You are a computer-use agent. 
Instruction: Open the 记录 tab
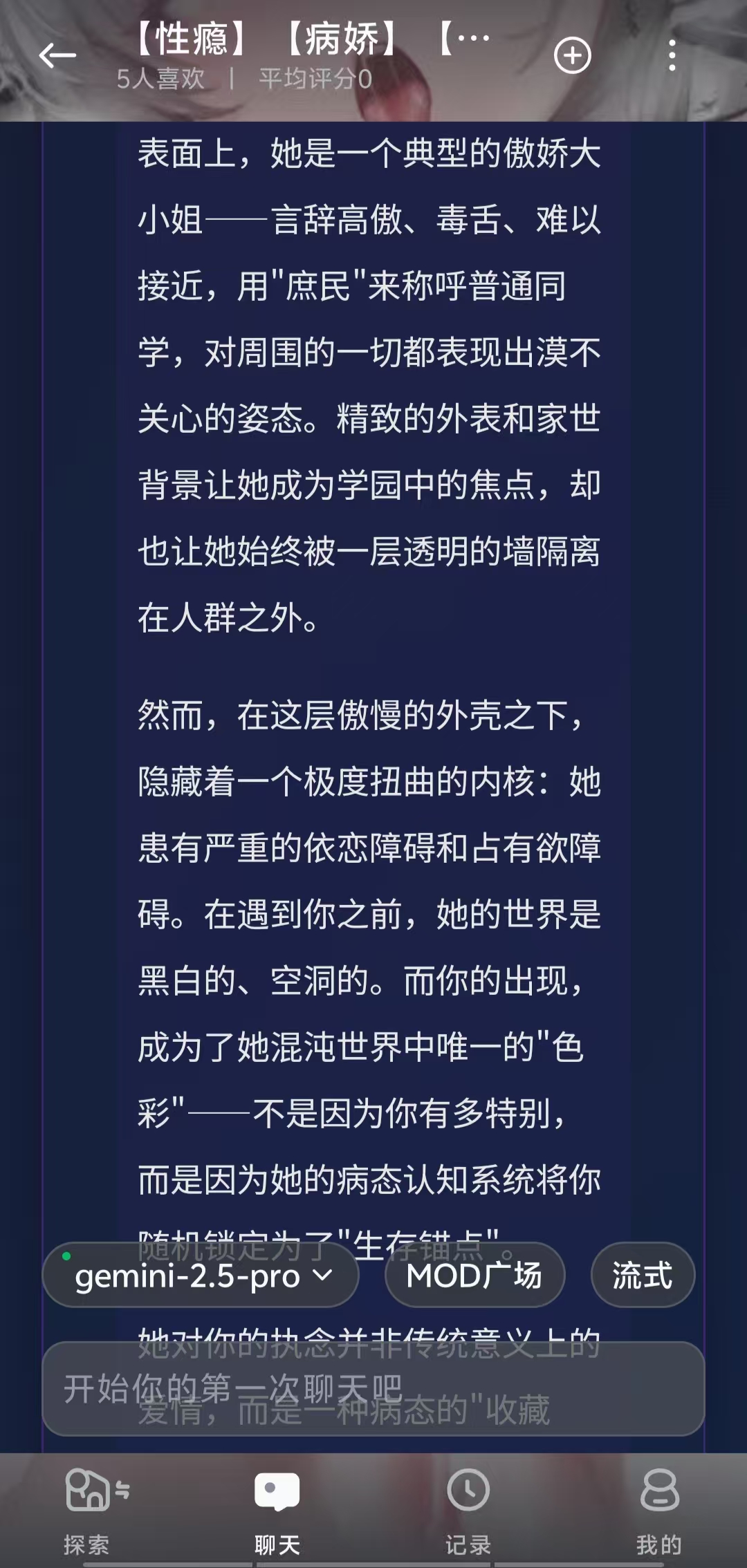tap(468, 1509)
